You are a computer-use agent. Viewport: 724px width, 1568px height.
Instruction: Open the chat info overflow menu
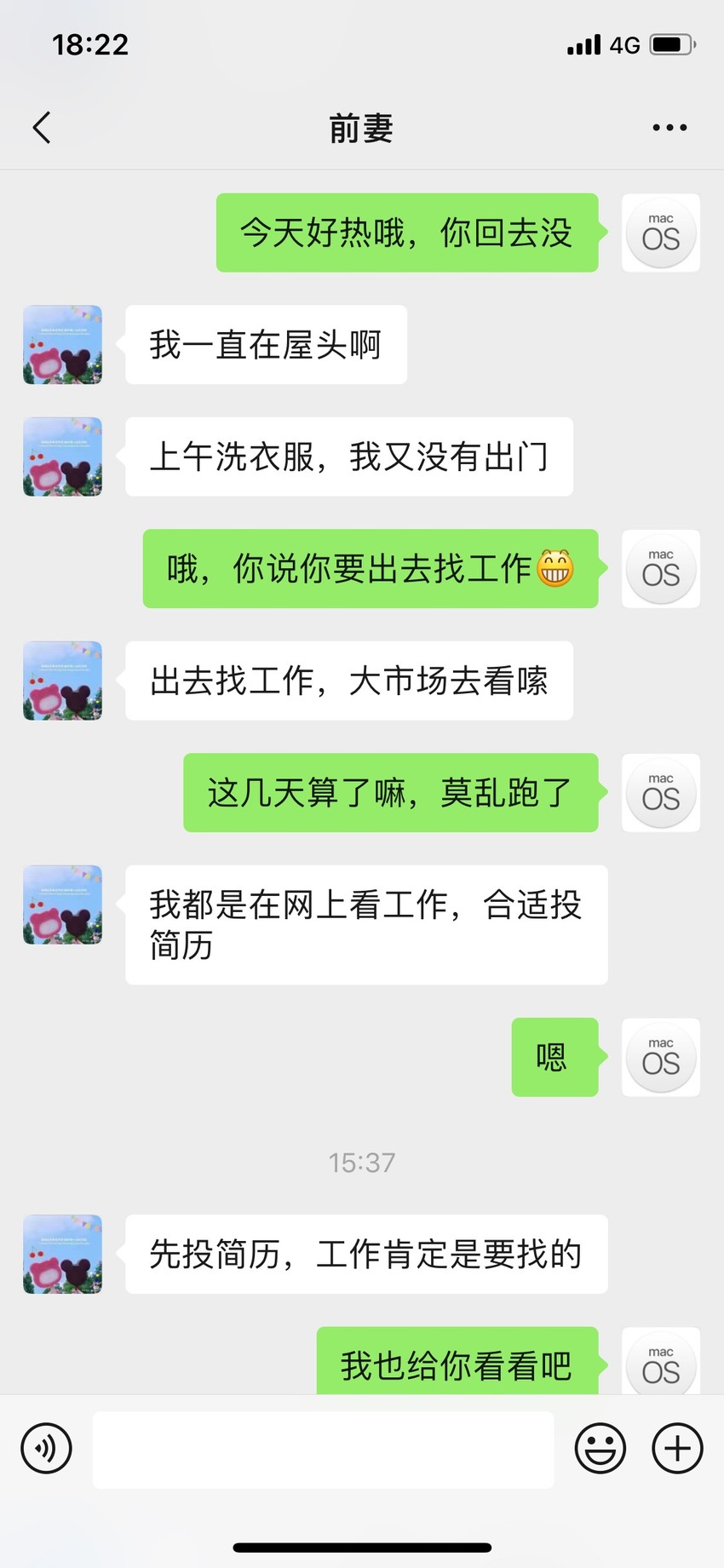point(669,128)
